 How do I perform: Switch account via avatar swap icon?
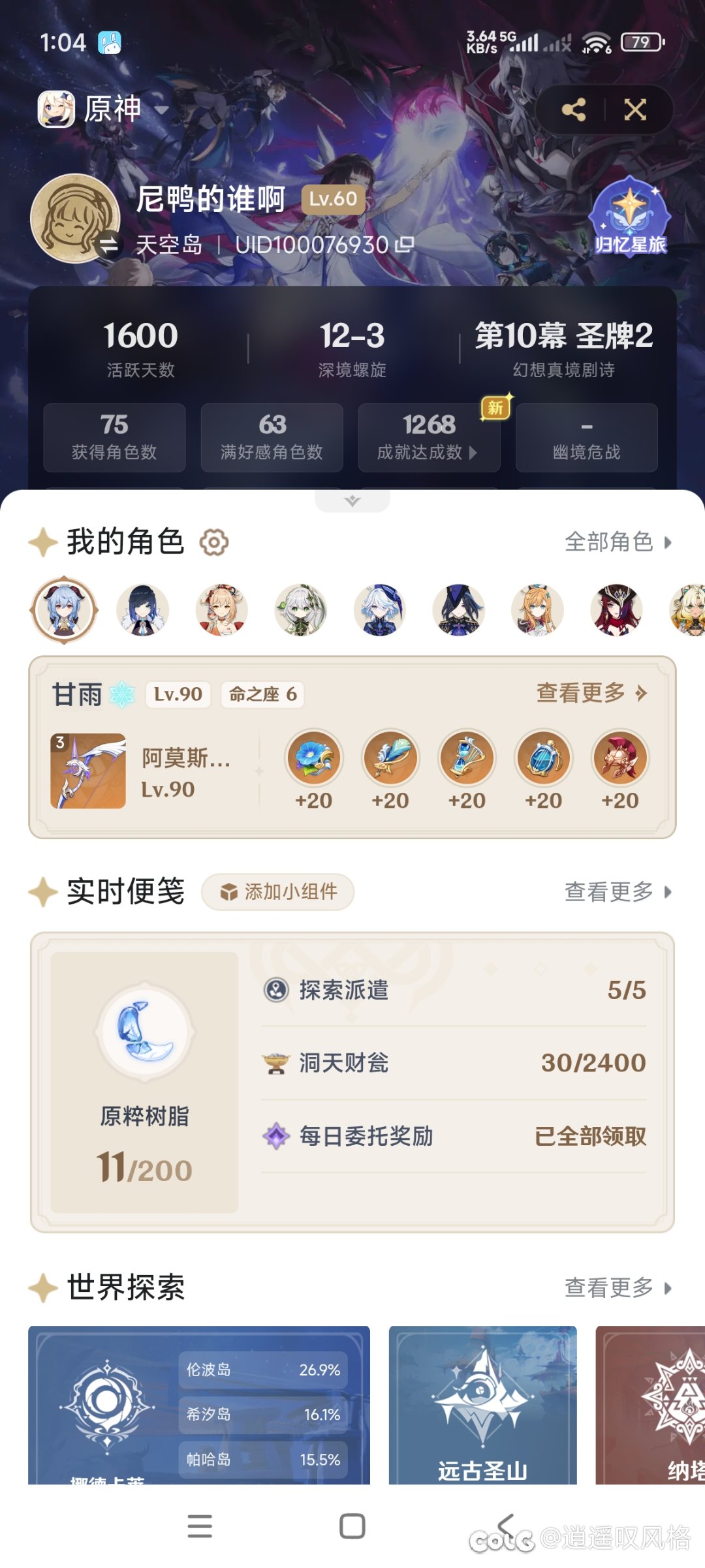pyautogui.click(x=108, y=245)
